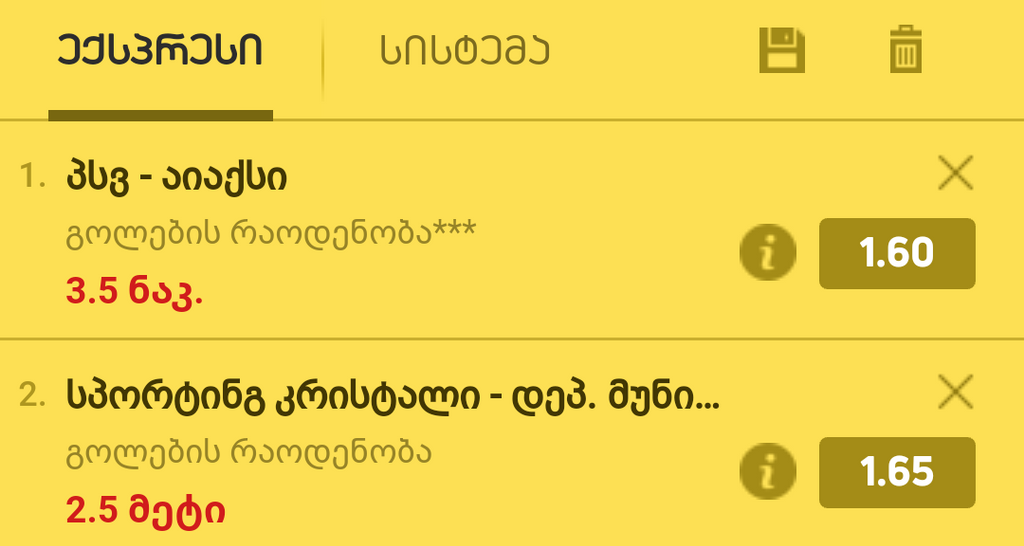Tap the 1.60 odds button
The image size is (1024, 546).
point(897,254)
